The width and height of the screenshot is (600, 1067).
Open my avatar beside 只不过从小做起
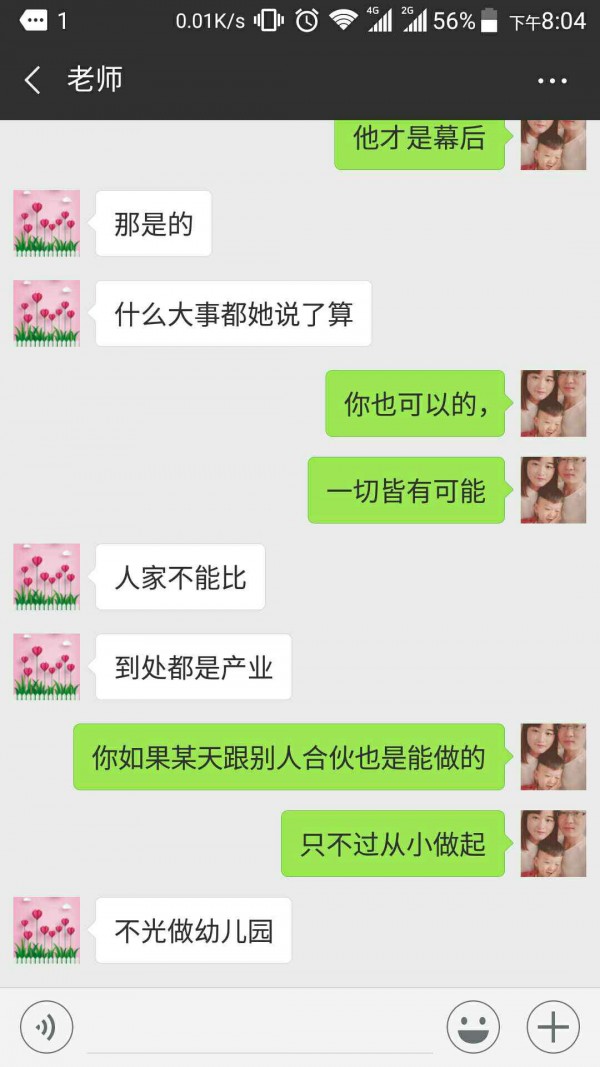pos(553,843)
